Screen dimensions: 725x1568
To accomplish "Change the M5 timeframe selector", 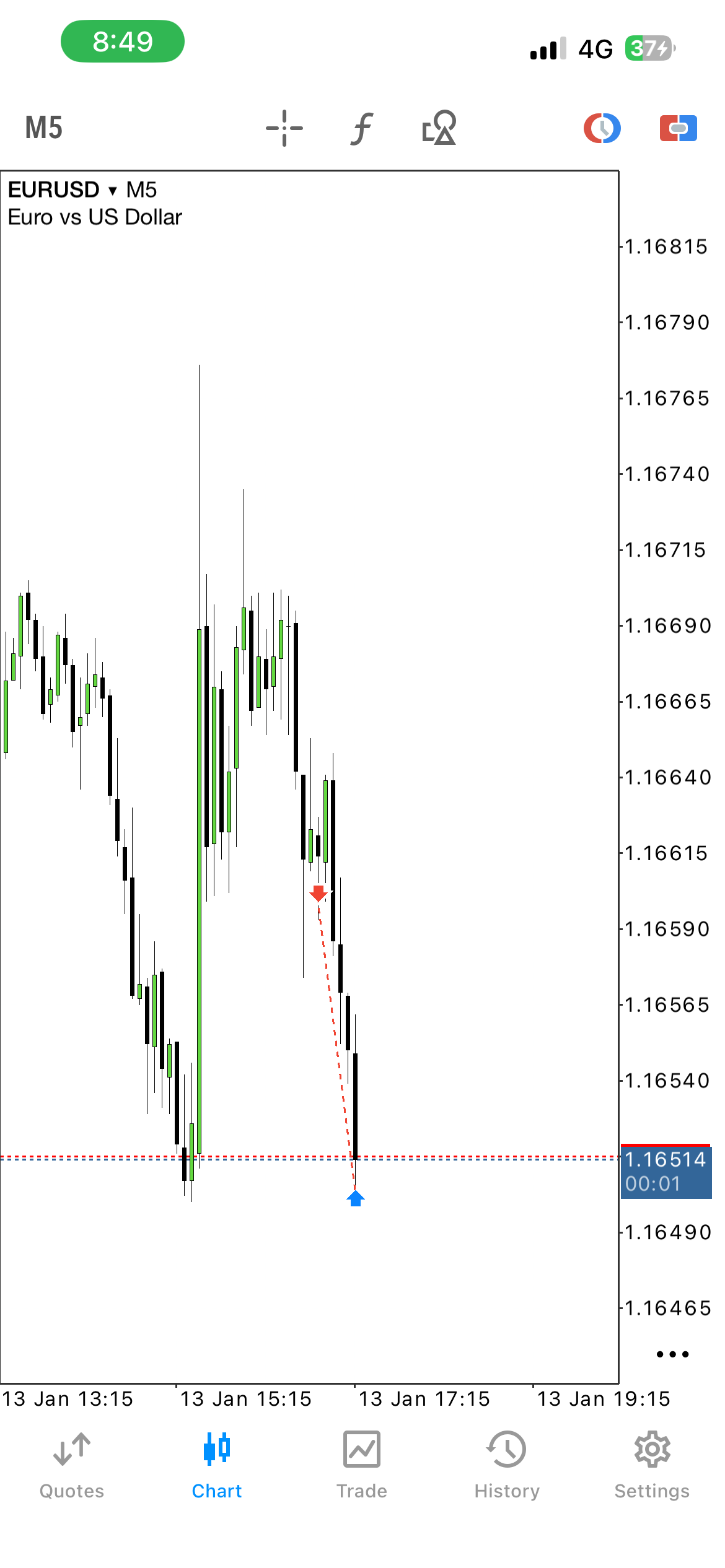I will [43, 128].
